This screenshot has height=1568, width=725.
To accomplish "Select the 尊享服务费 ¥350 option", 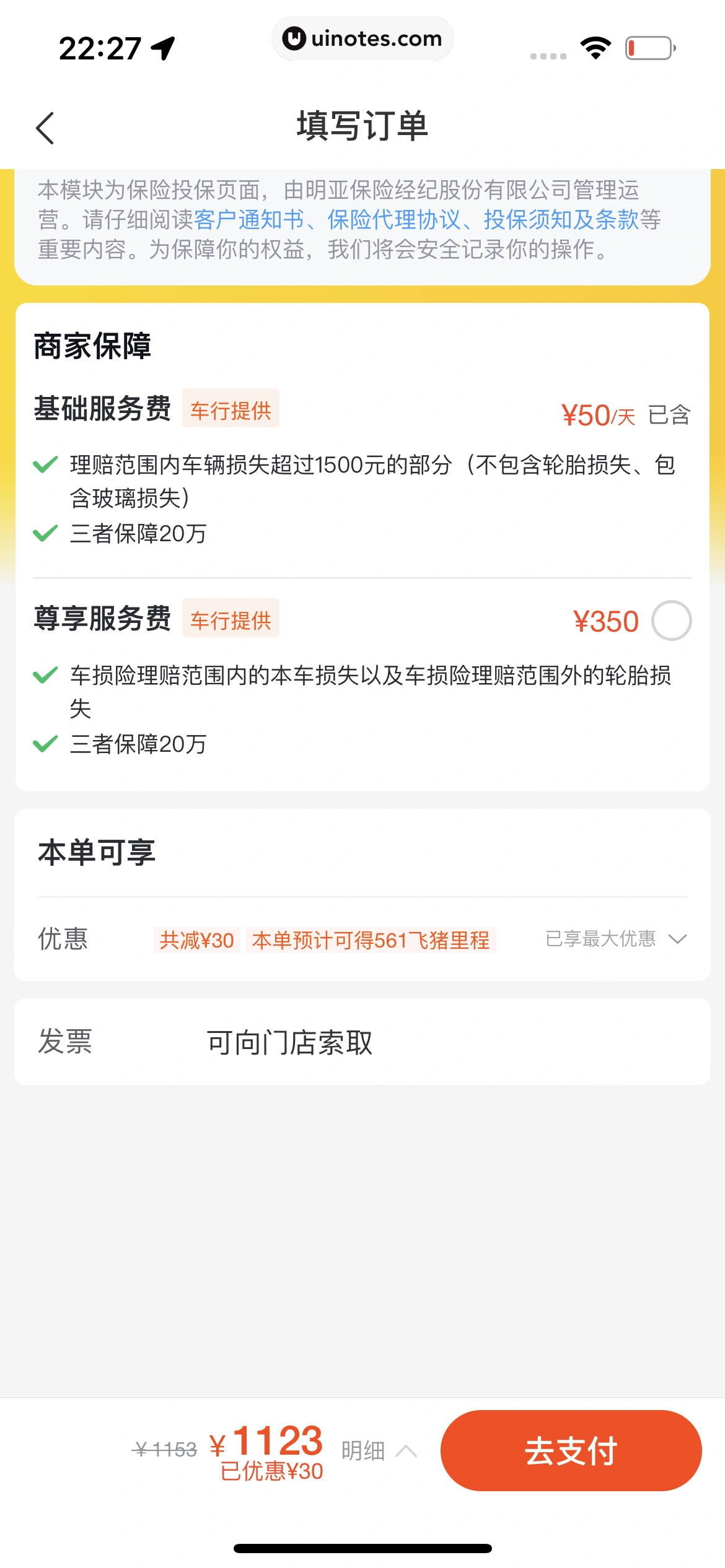I will pos(671,621).
